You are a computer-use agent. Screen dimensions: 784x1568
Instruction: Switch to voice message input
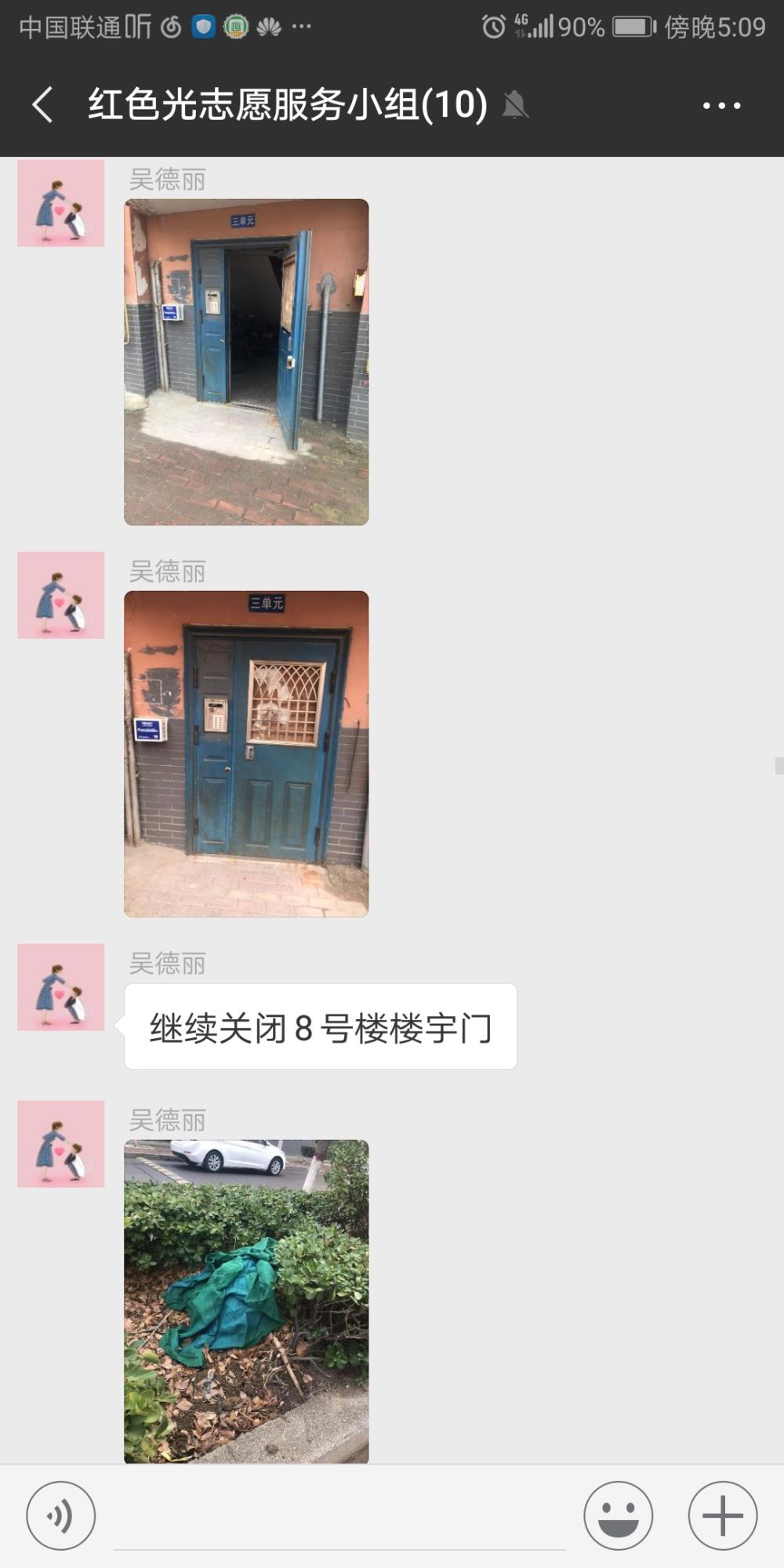tap(61, 1515)
